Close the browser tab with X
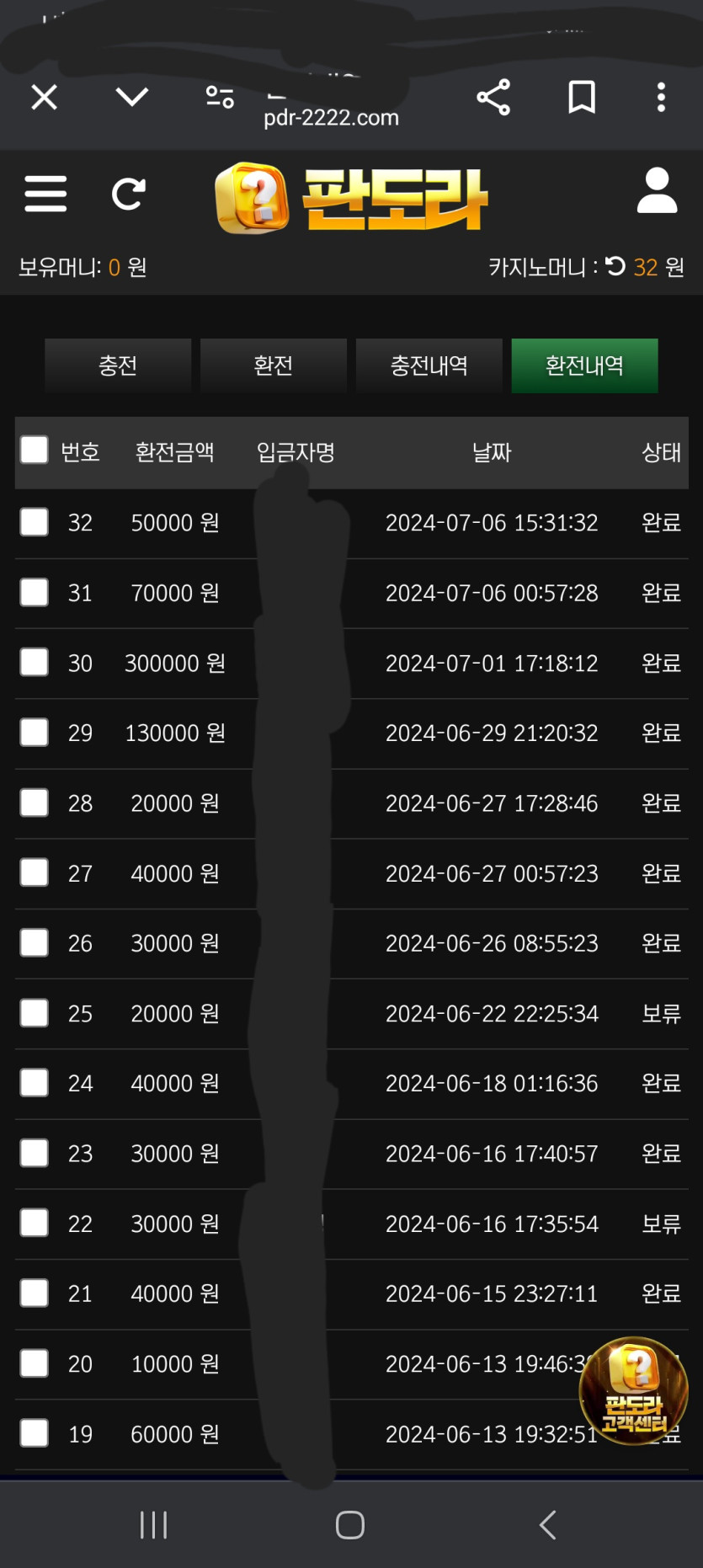The image size is (703, 1568). 44,98
